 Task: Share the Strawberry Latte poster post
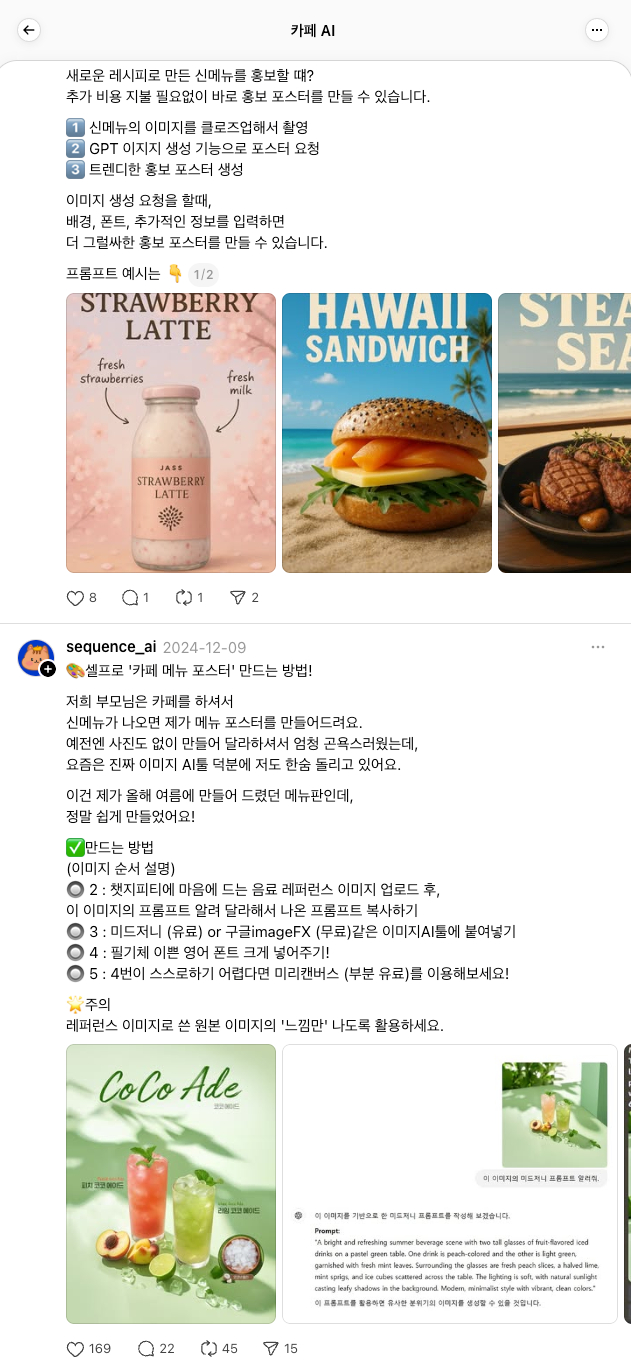point(238,598)
